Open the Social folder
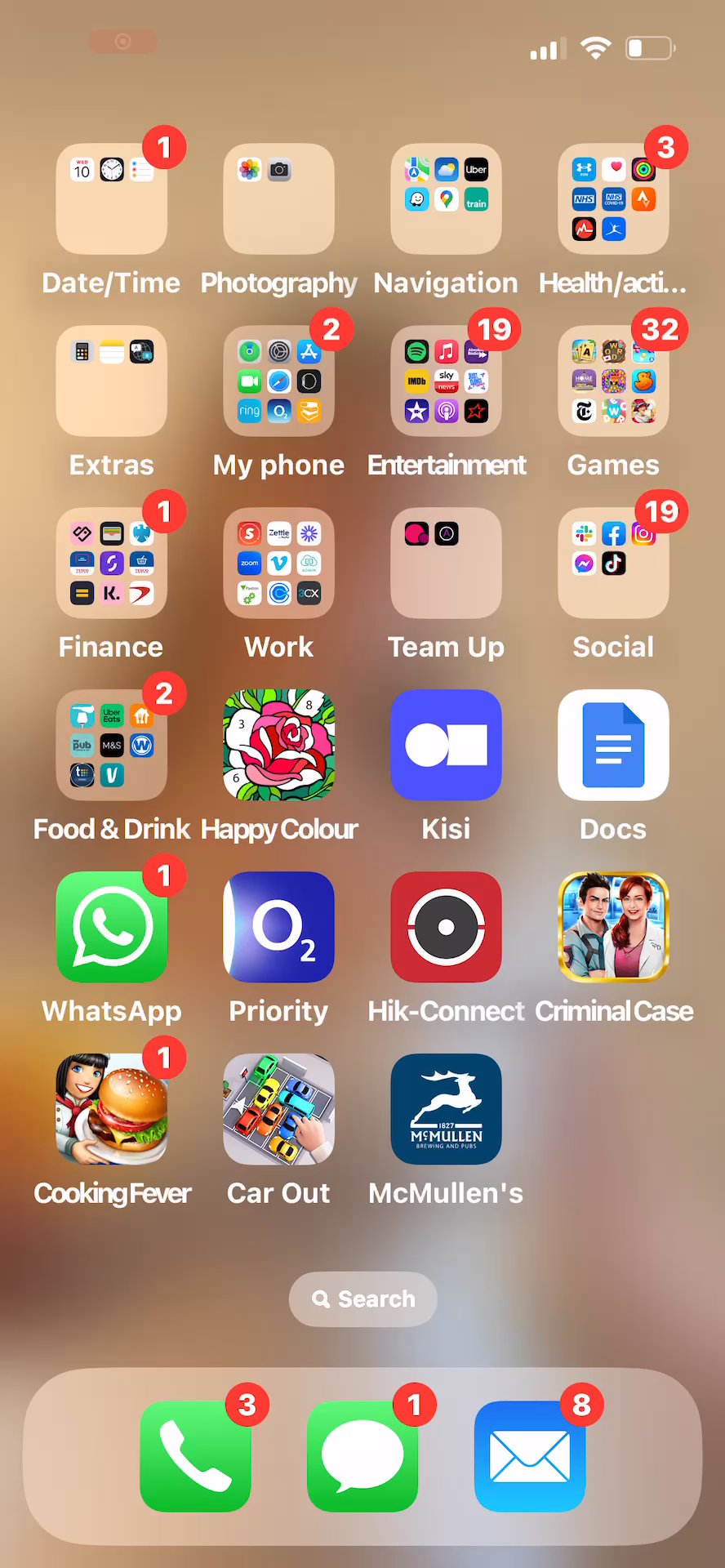The height and width of the screenshot is (1568, 725). [x=613, y=563]
